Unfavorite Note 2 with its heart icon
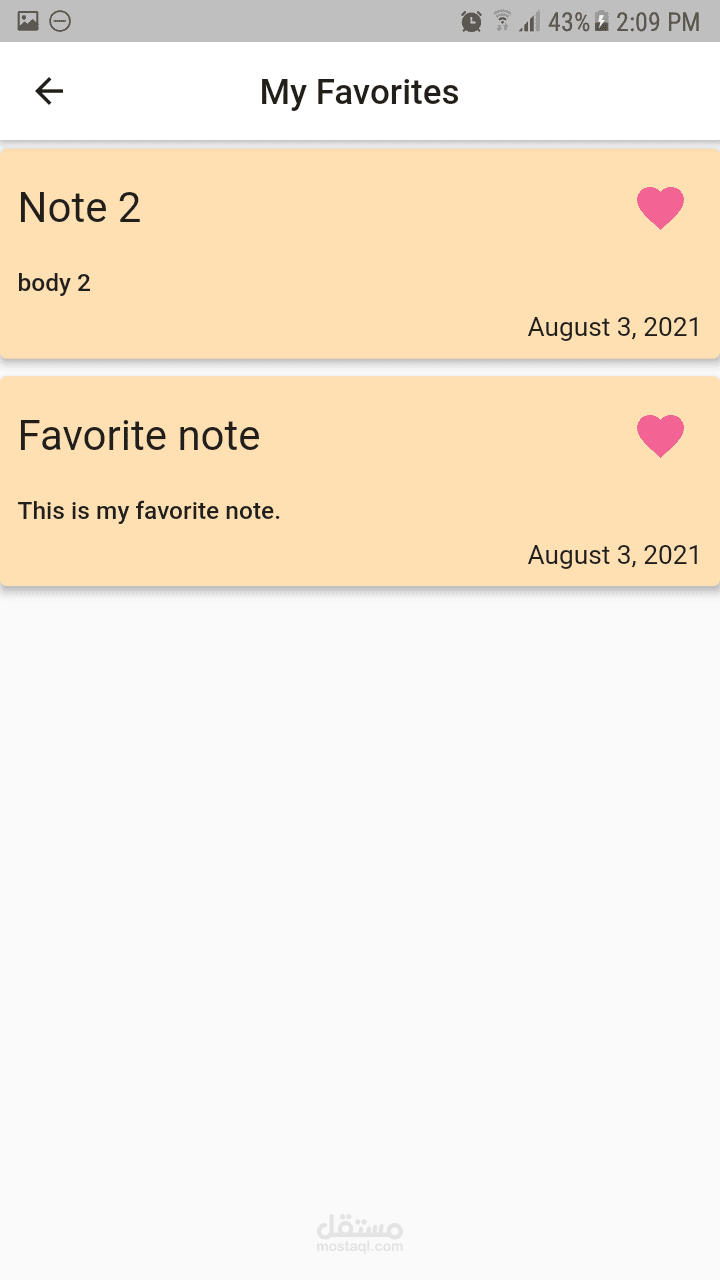 (660, 208)
